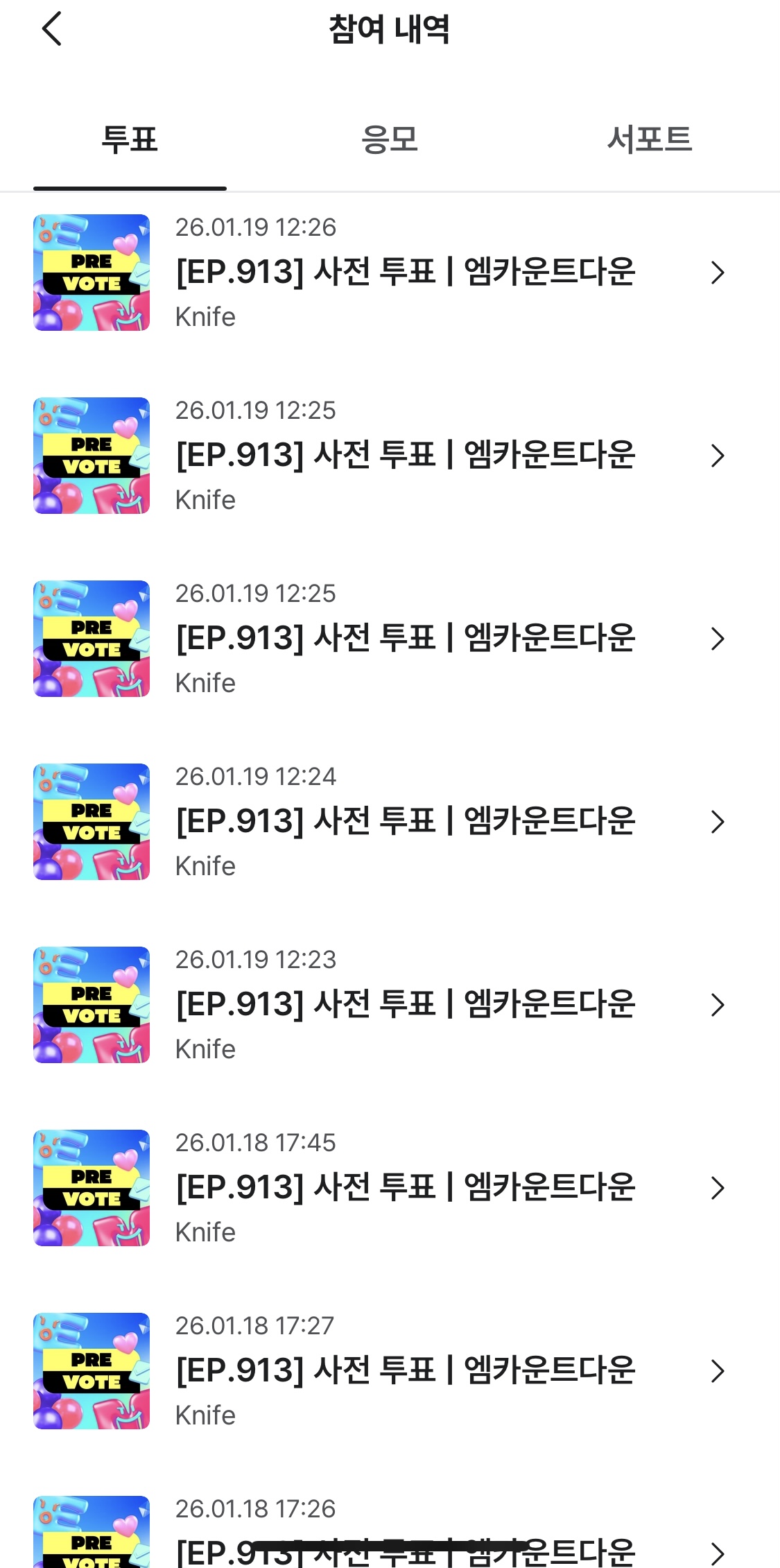Image resolution: width=780 pixels, height=1568 pixels.
Task: Switch to the 응모 tab
Action: (390, 139)
